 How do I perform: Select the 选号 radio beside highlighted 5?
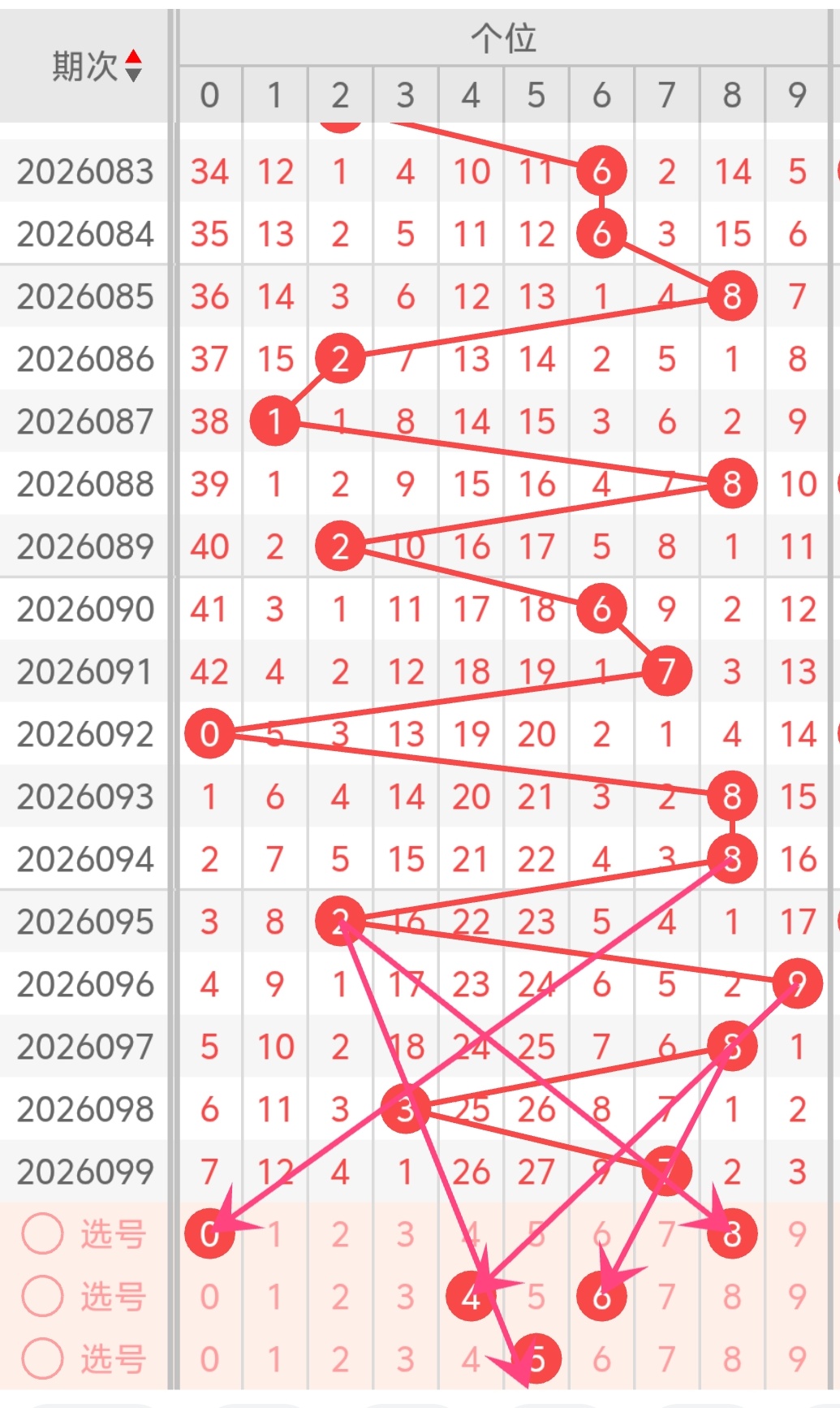(42, 1358)
